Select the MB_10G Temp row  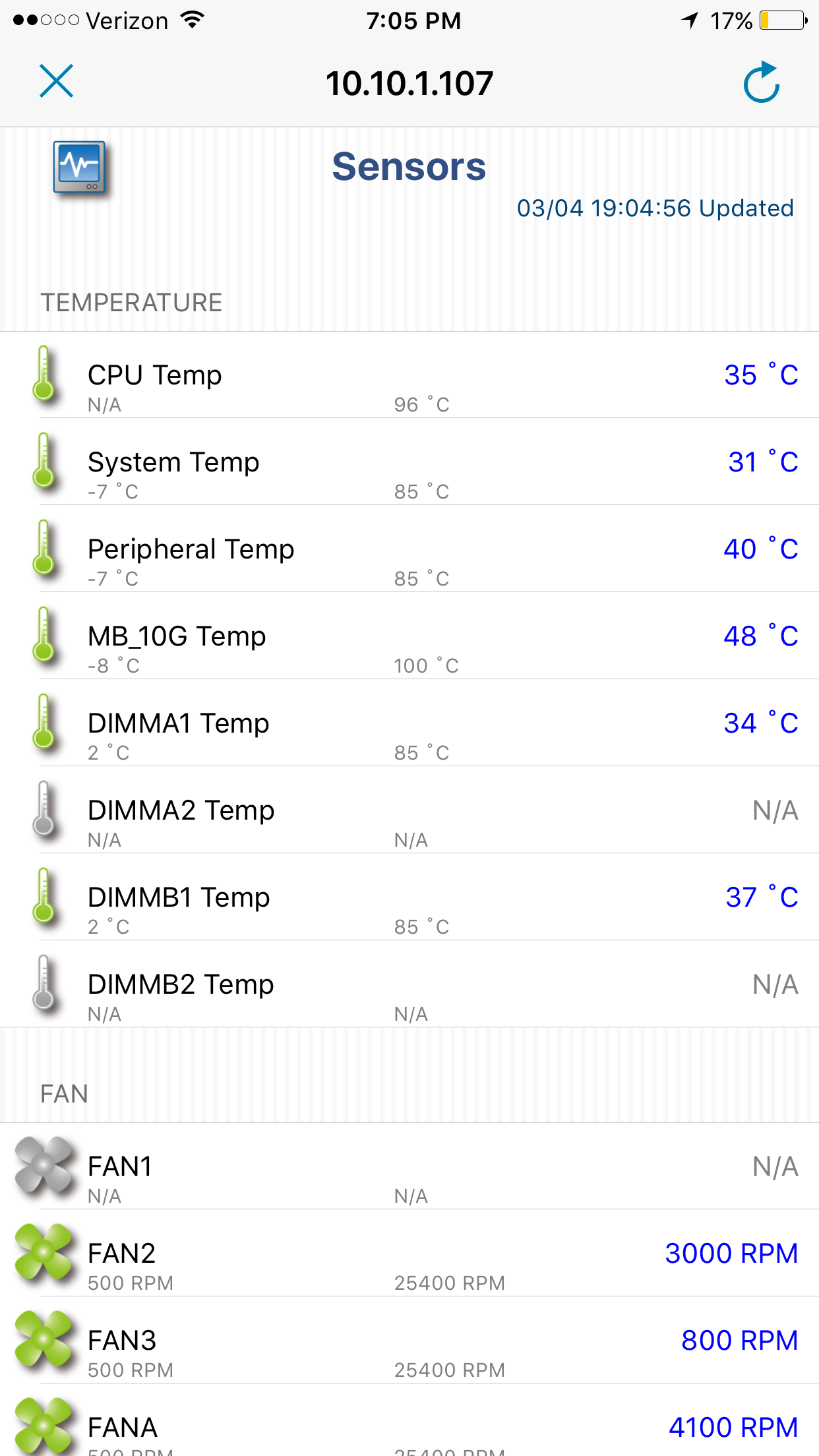(409, 636)
